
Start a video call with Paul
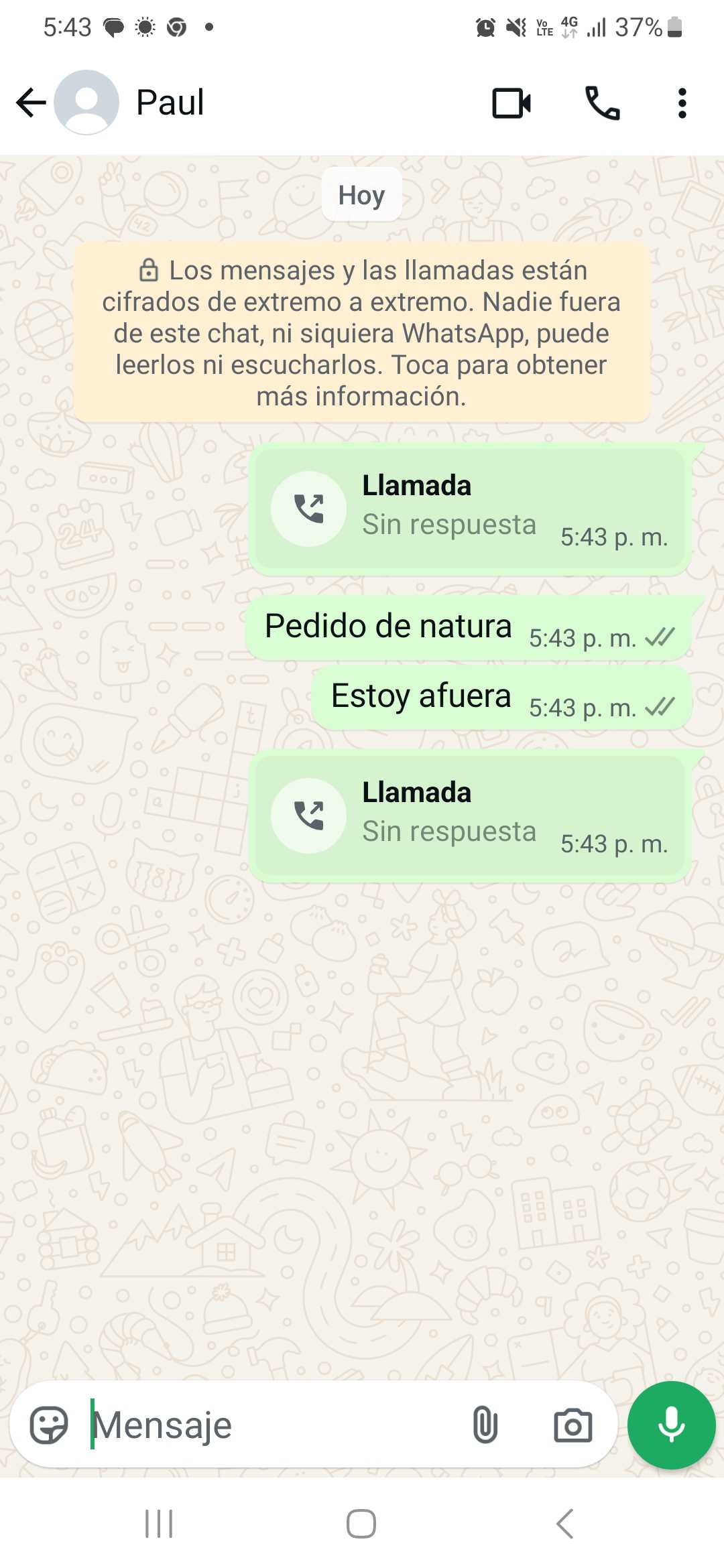pyautogui.click(x=511, y=103)
